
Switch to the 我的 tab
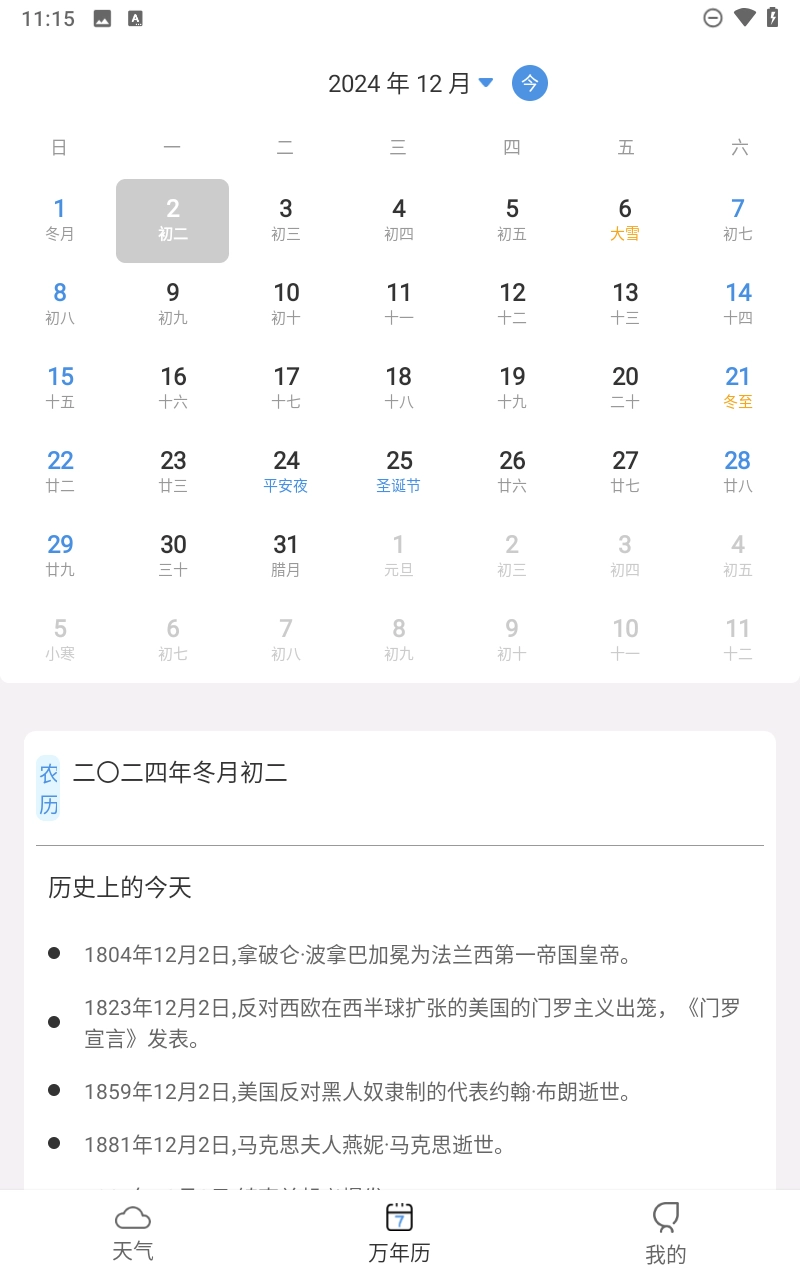(665, 1232)
